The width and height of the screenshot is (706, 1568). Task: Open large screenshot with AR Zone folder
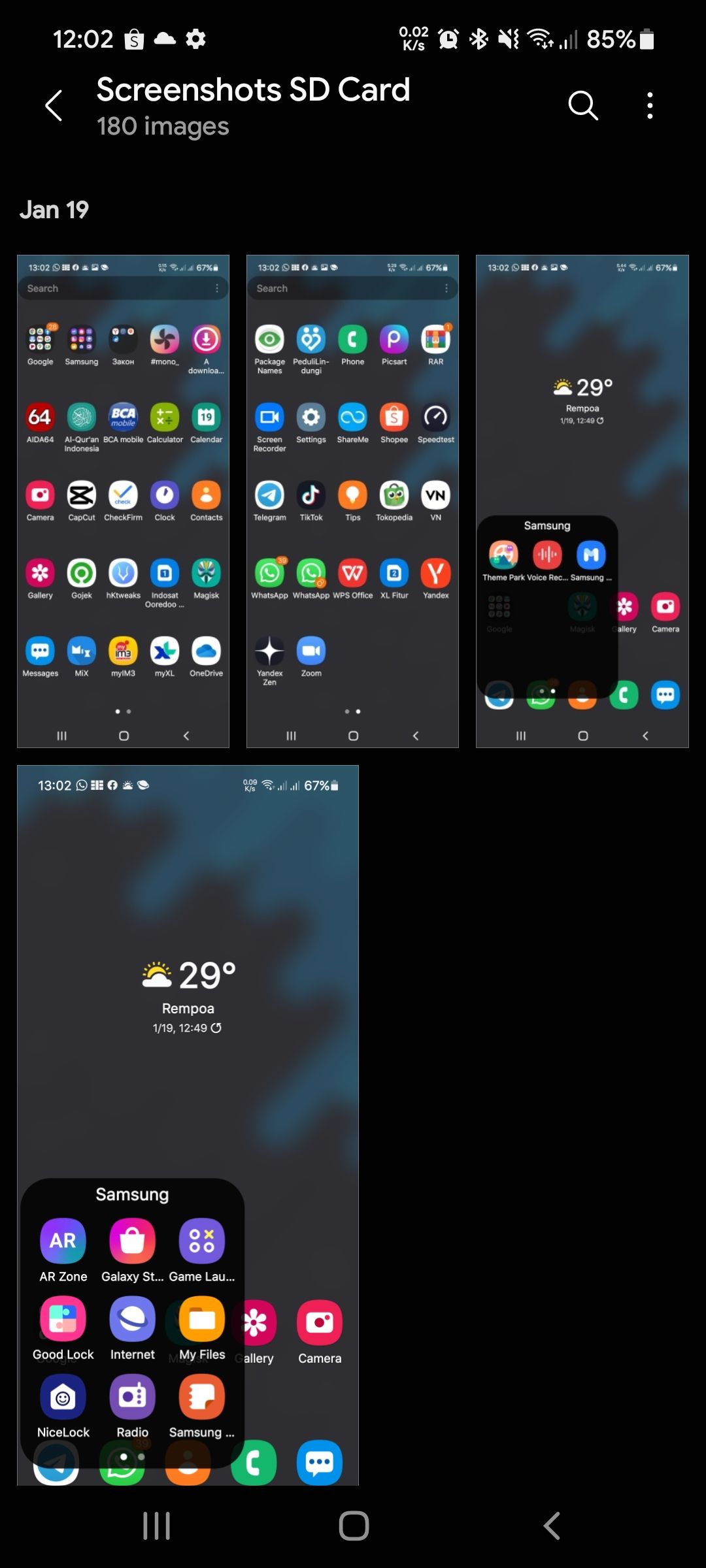(188, 1124)
